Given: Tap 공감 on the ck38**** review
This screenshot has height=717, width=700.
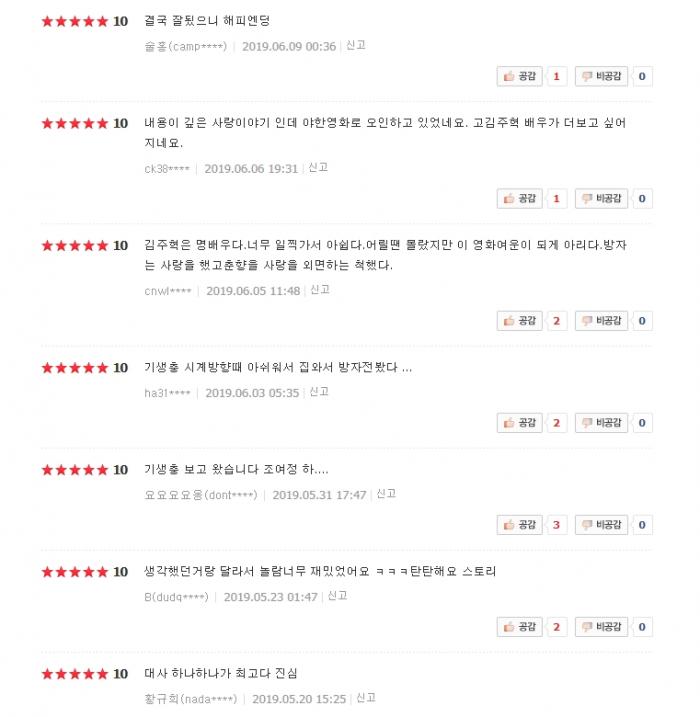Looking at the screenshot, I should click(520, 198).
